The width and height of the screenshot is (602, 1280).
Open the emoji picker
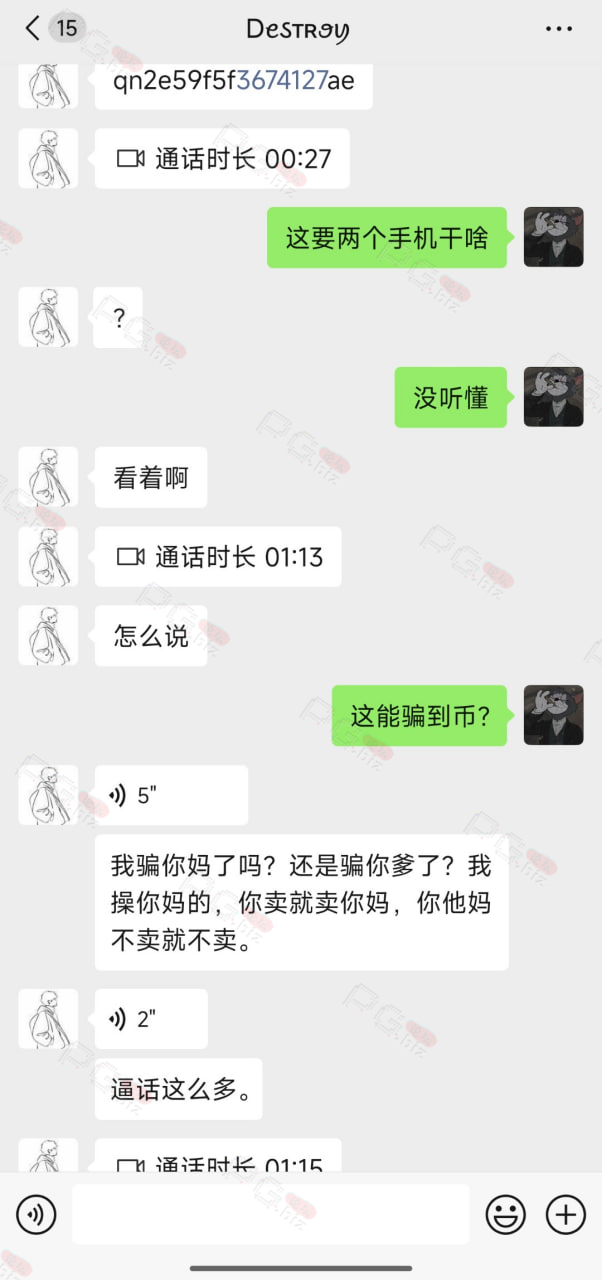click(506, 1215)
